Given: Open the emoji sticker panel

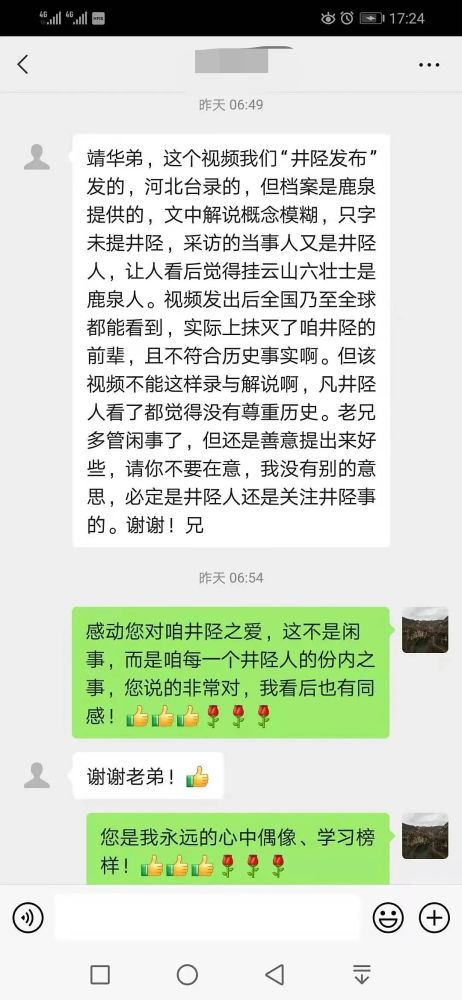Looking at the screenshot, I should 388,918.
